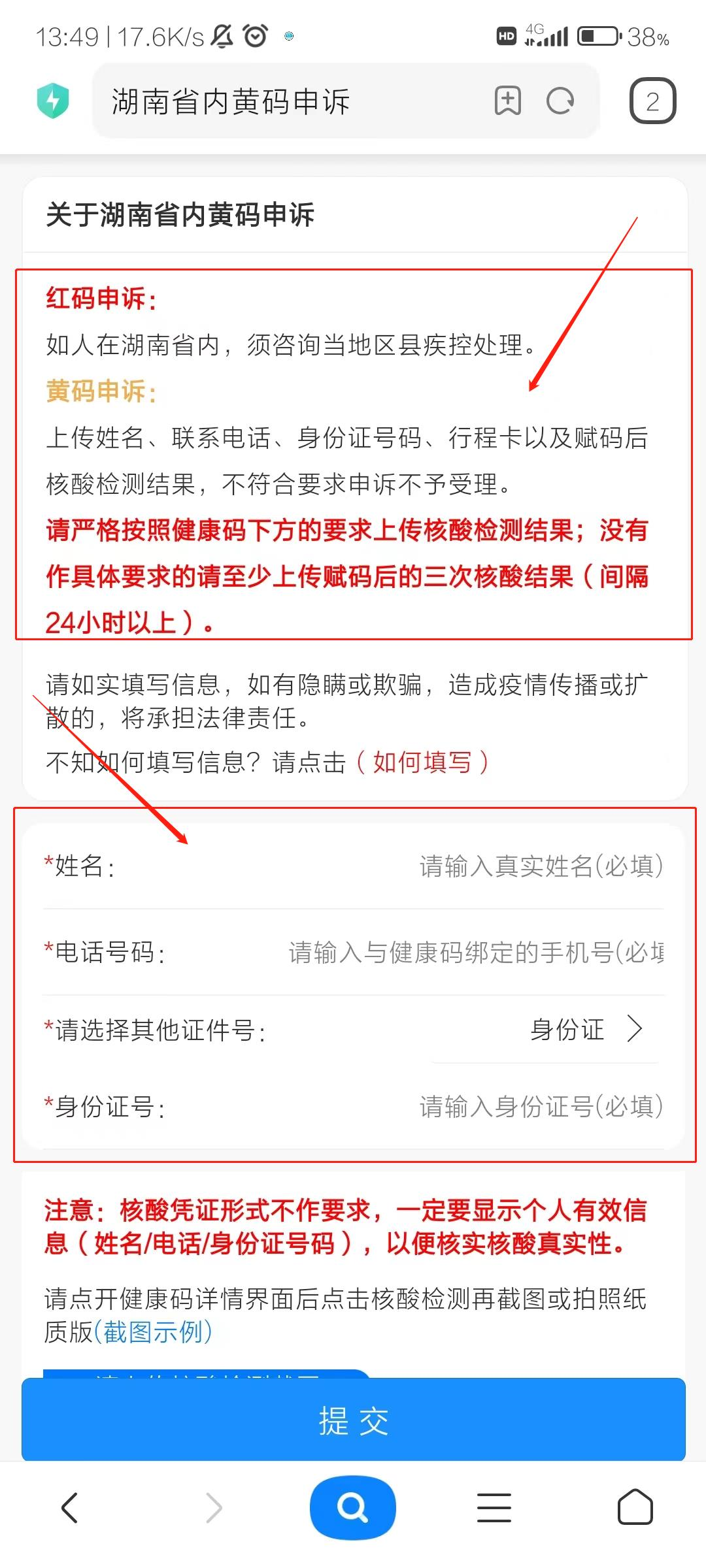Open the browser tabs switcher
This screenshot has width=706, height=1568.
652,101
